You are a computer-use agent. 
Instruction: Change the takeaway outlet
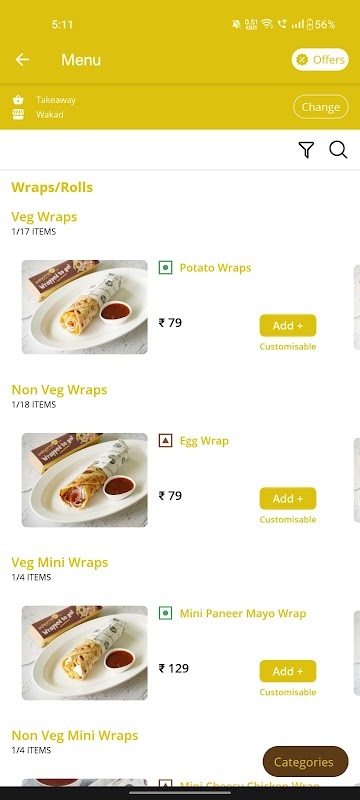(321, 107)
